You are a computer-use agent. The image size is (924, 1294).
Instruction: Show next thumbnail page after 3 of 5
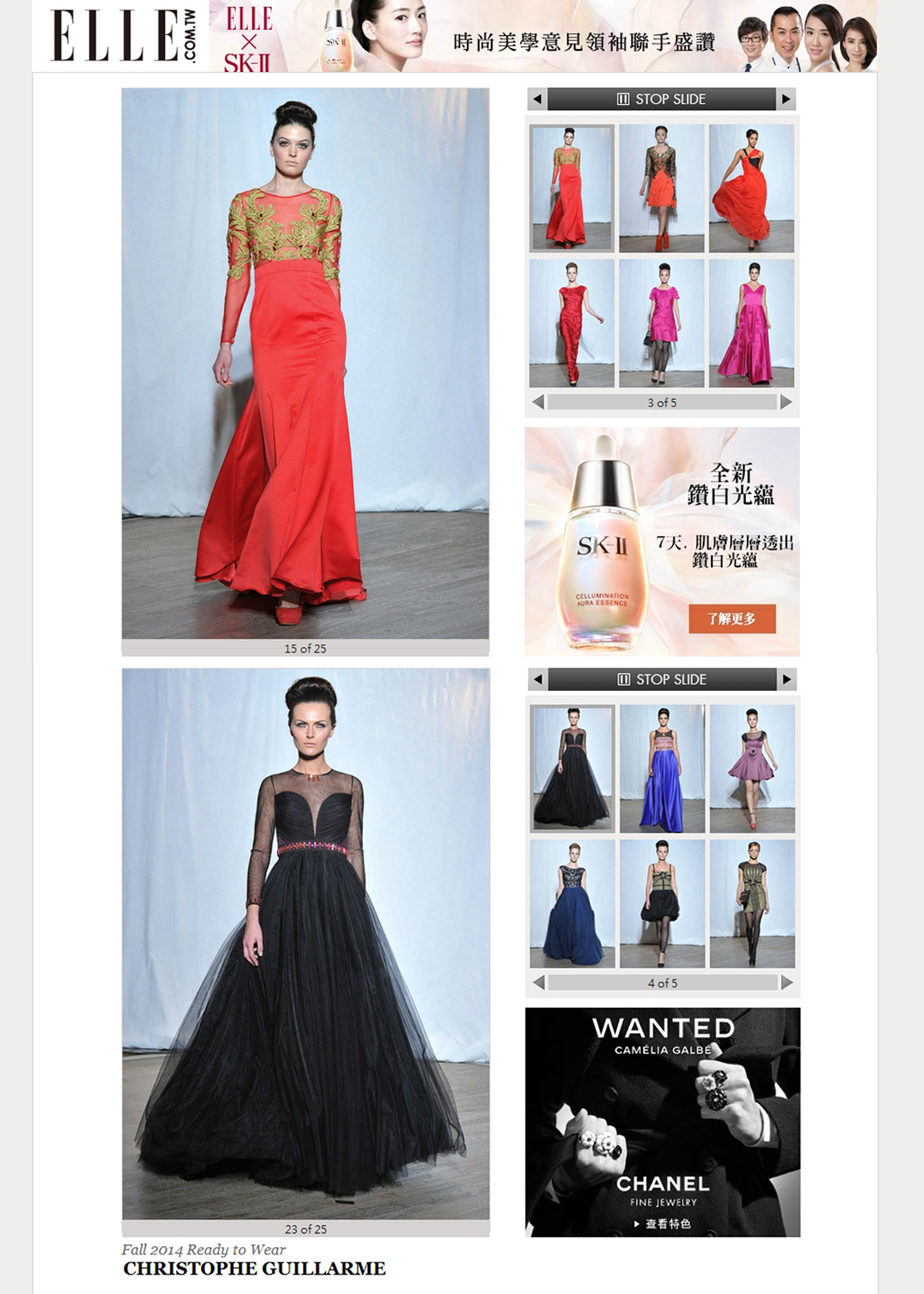(786, 402)
